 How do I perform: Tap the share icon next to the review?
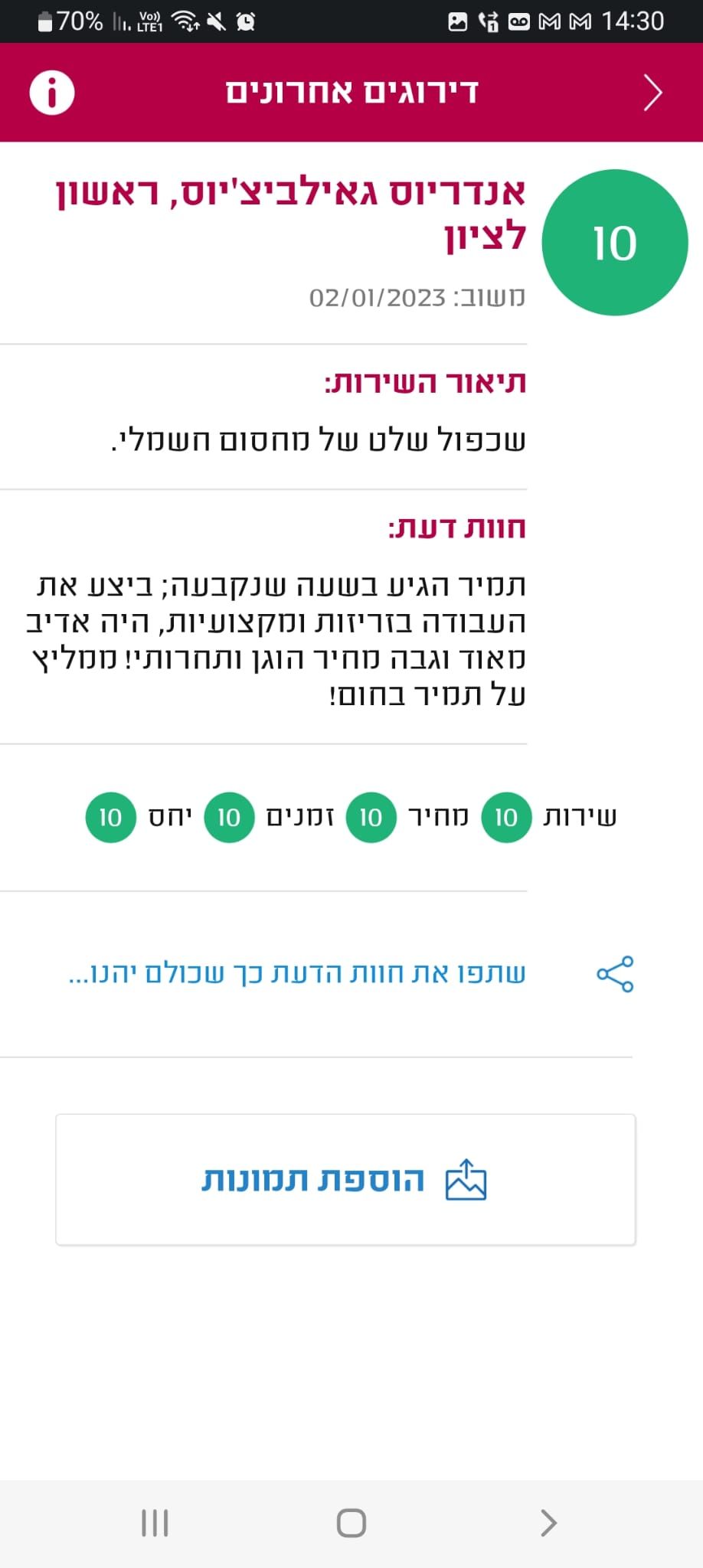tap(615, 974)
